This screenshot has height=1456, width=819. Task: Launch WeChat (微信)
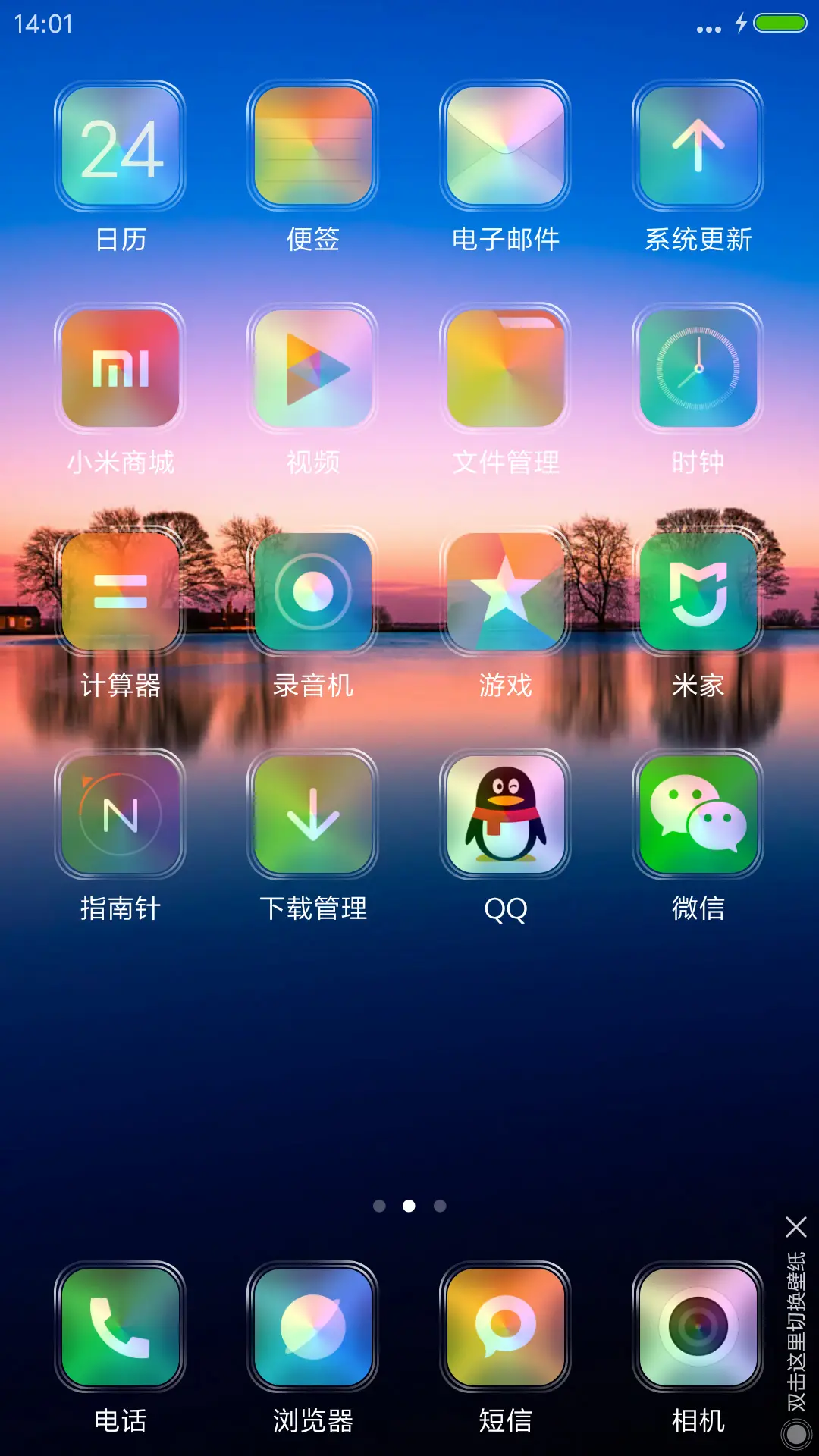click(698, 813)
